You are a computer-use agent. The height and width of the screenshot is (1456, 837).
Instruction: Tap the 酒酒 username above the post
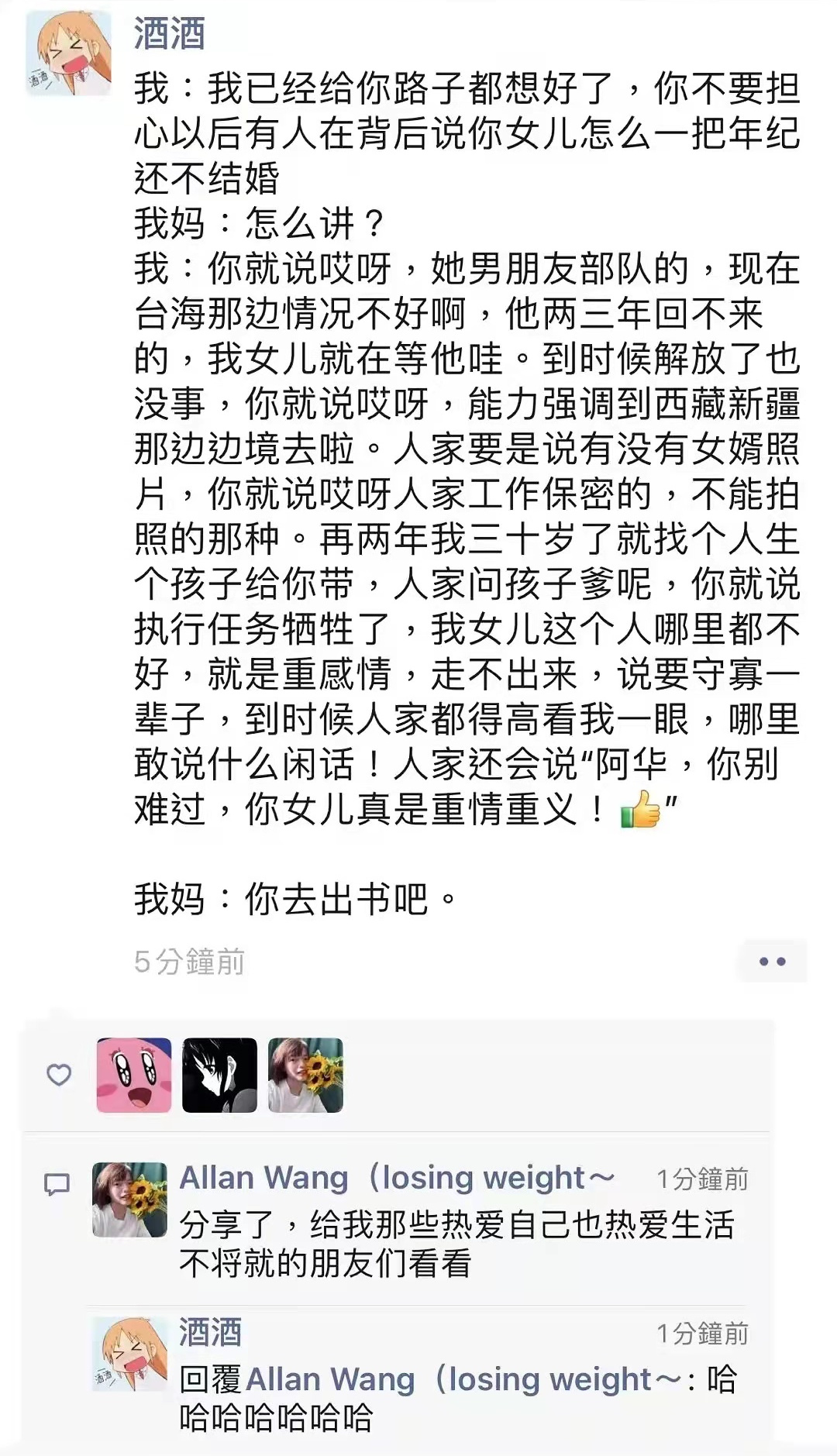click(x=169, y=33)
